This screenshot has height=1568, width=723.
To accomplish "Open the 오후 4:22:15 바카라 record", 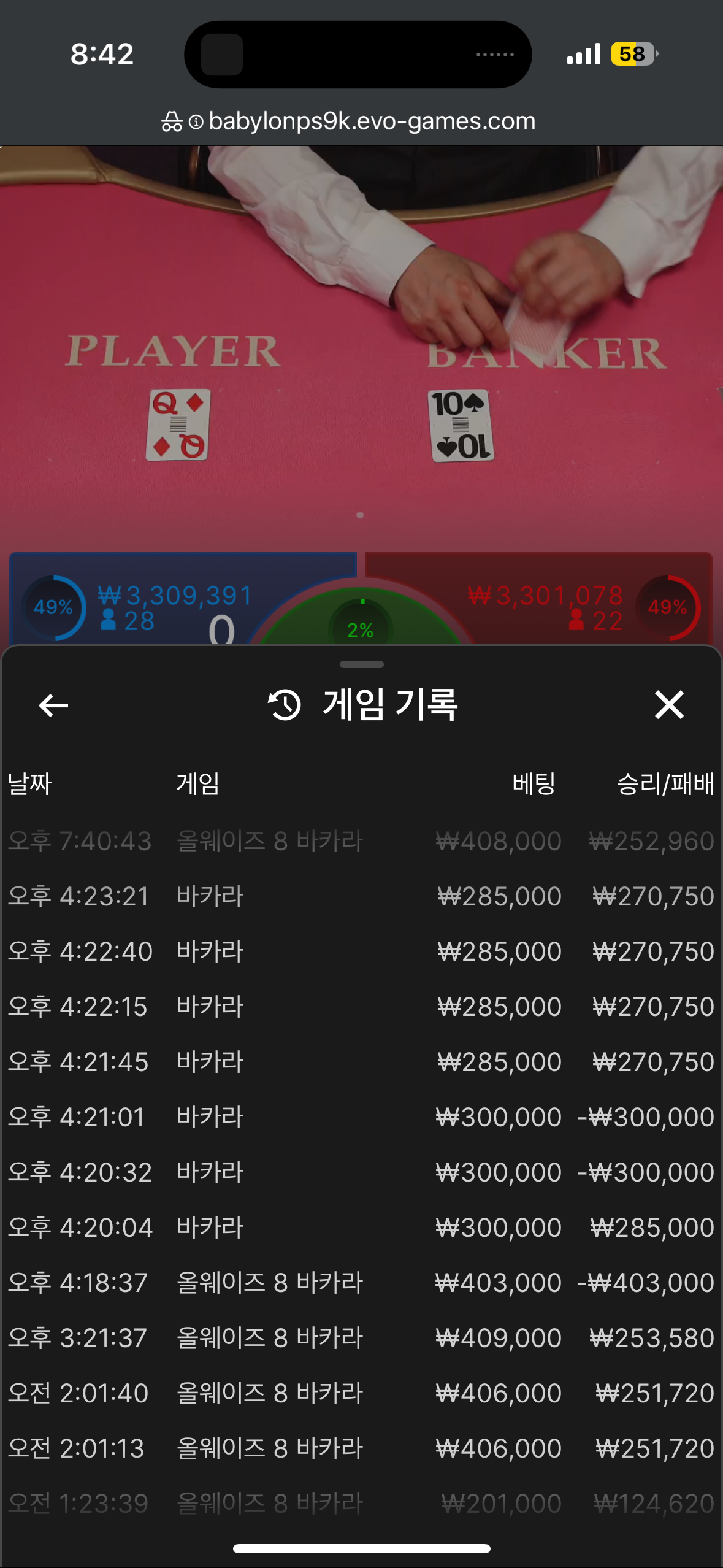I will pyautogui.click(x=361, y=1007).
